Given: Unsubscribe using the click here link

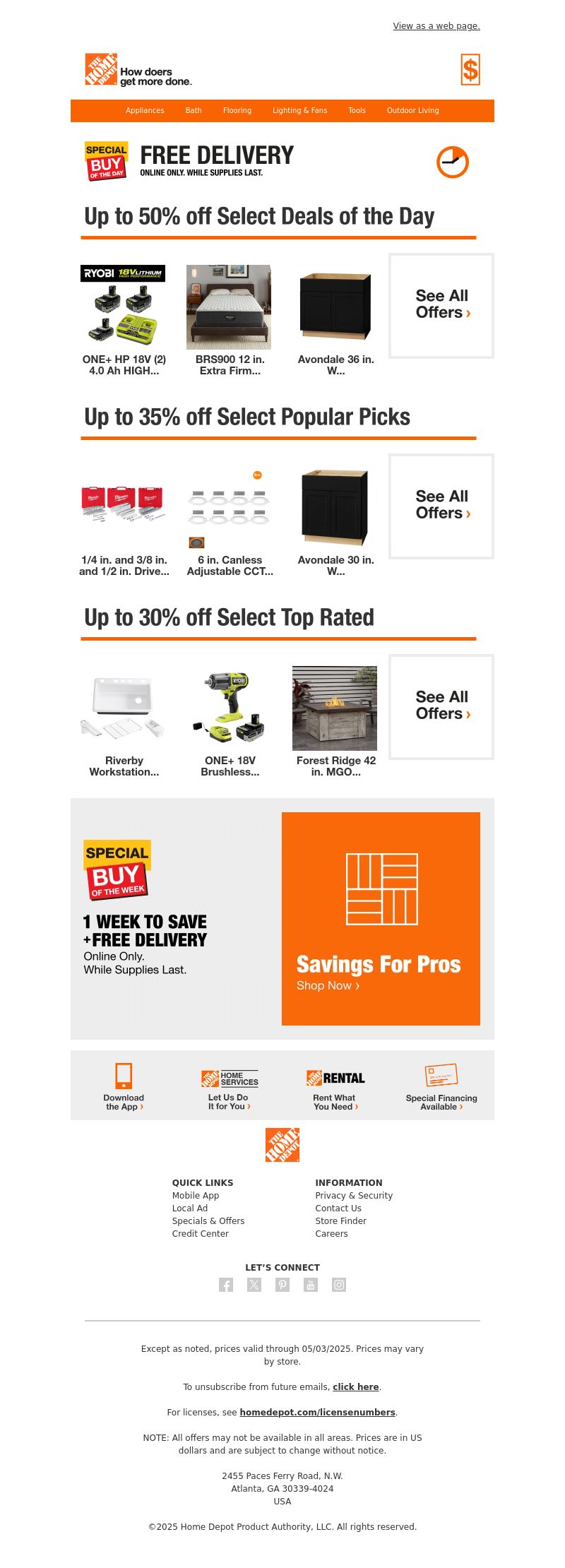Looking at the screenshot, I should coord(355,1387).
